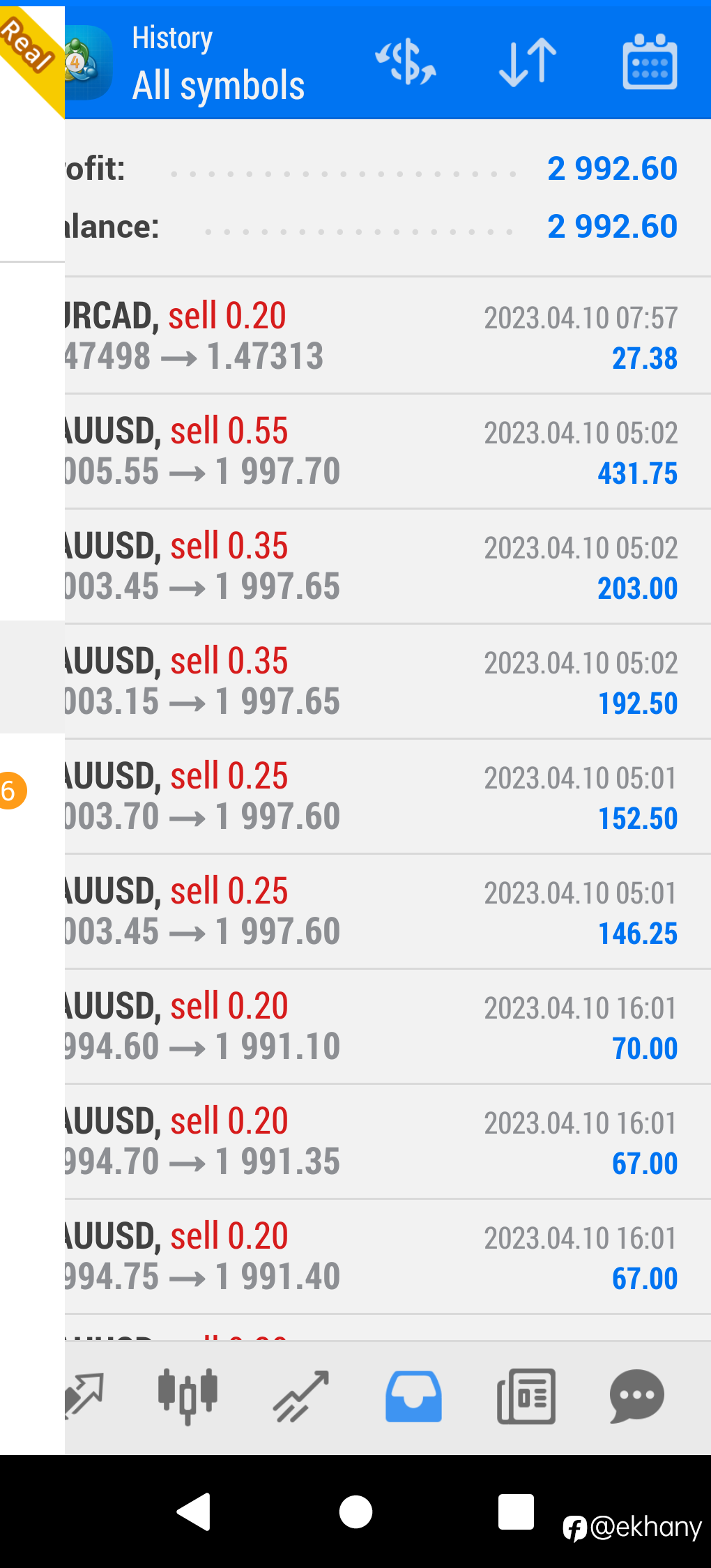Open the Chat messages tab
The width and height of the screenshot is (711, 1568).
pos(636,1395)
